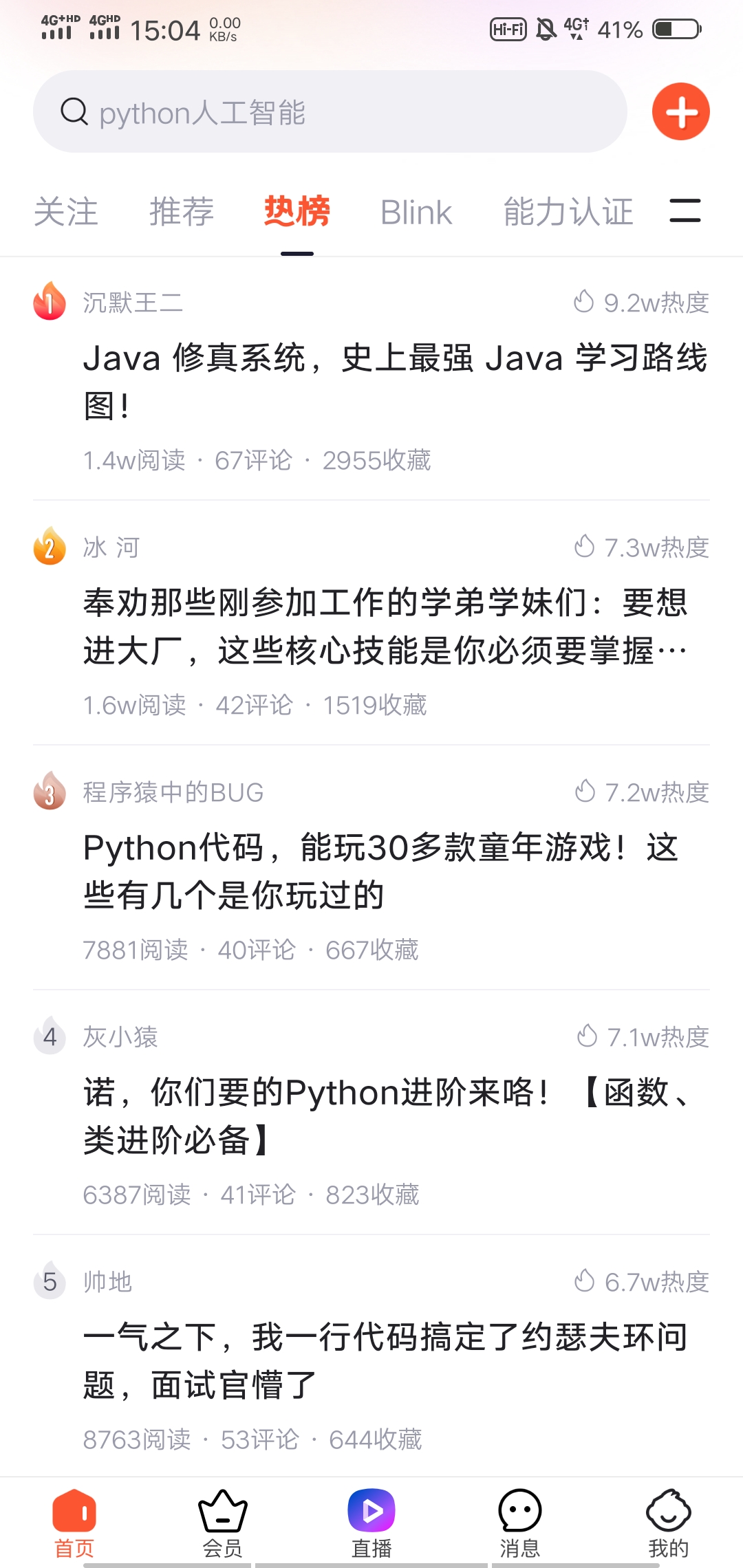Screen dimensions: 743x1568
Task: Switch to the 推荐 tab
Action: click(x=182, y=212)
